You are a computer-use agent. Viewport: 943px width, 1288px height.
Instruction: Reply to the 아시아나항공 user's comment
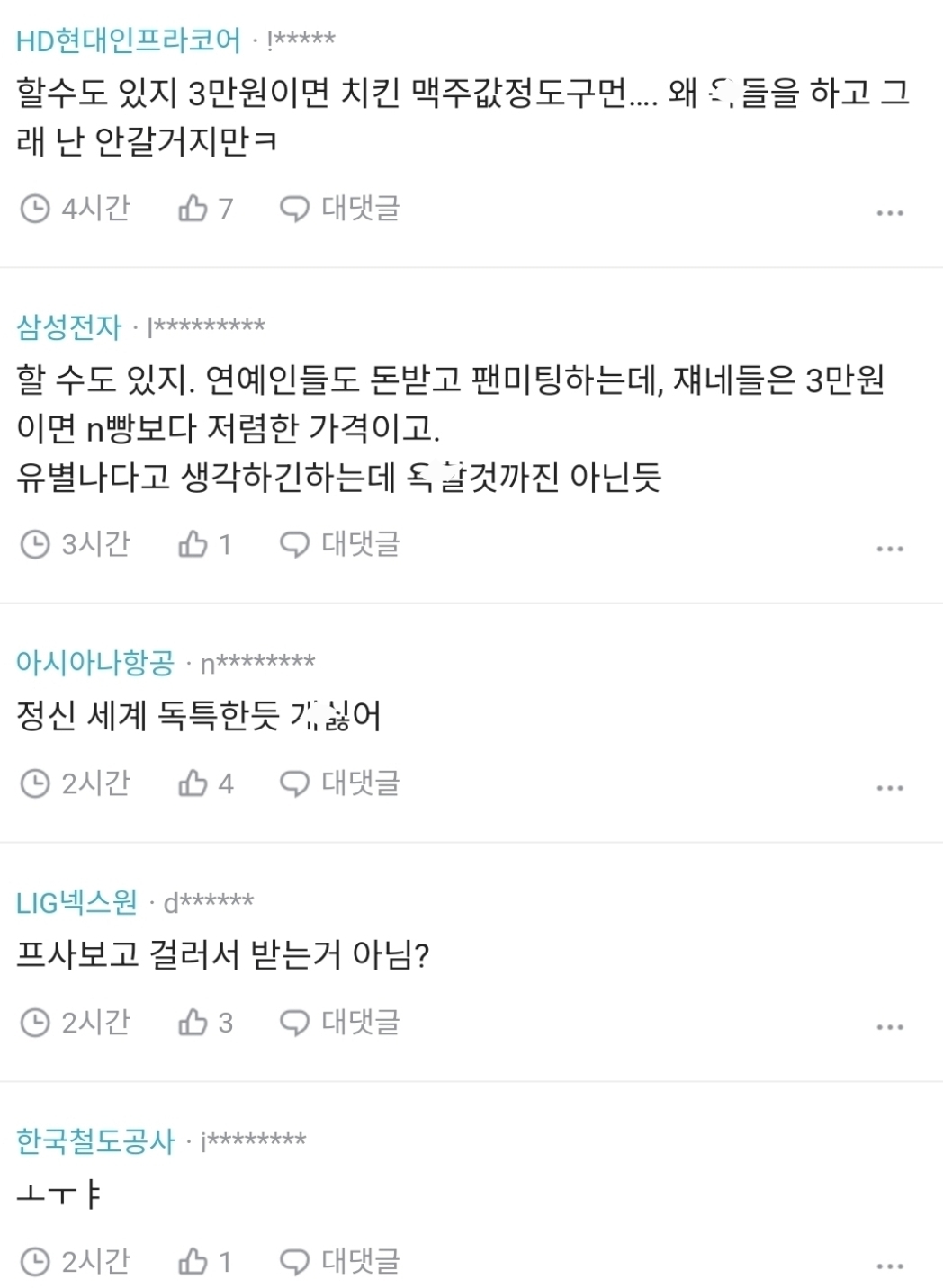[x=339, y=783]
